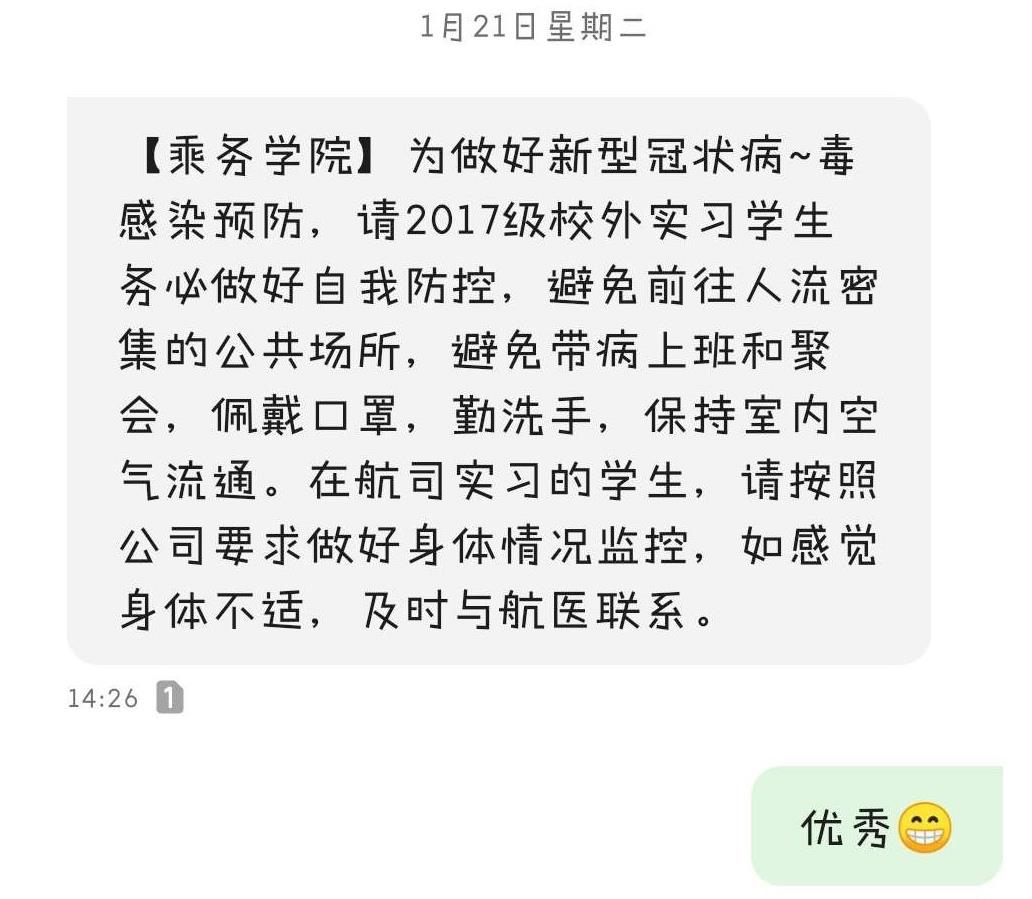
Task: Tap the 【乘务学院】 received message bubble
Action: coord(498,381)
